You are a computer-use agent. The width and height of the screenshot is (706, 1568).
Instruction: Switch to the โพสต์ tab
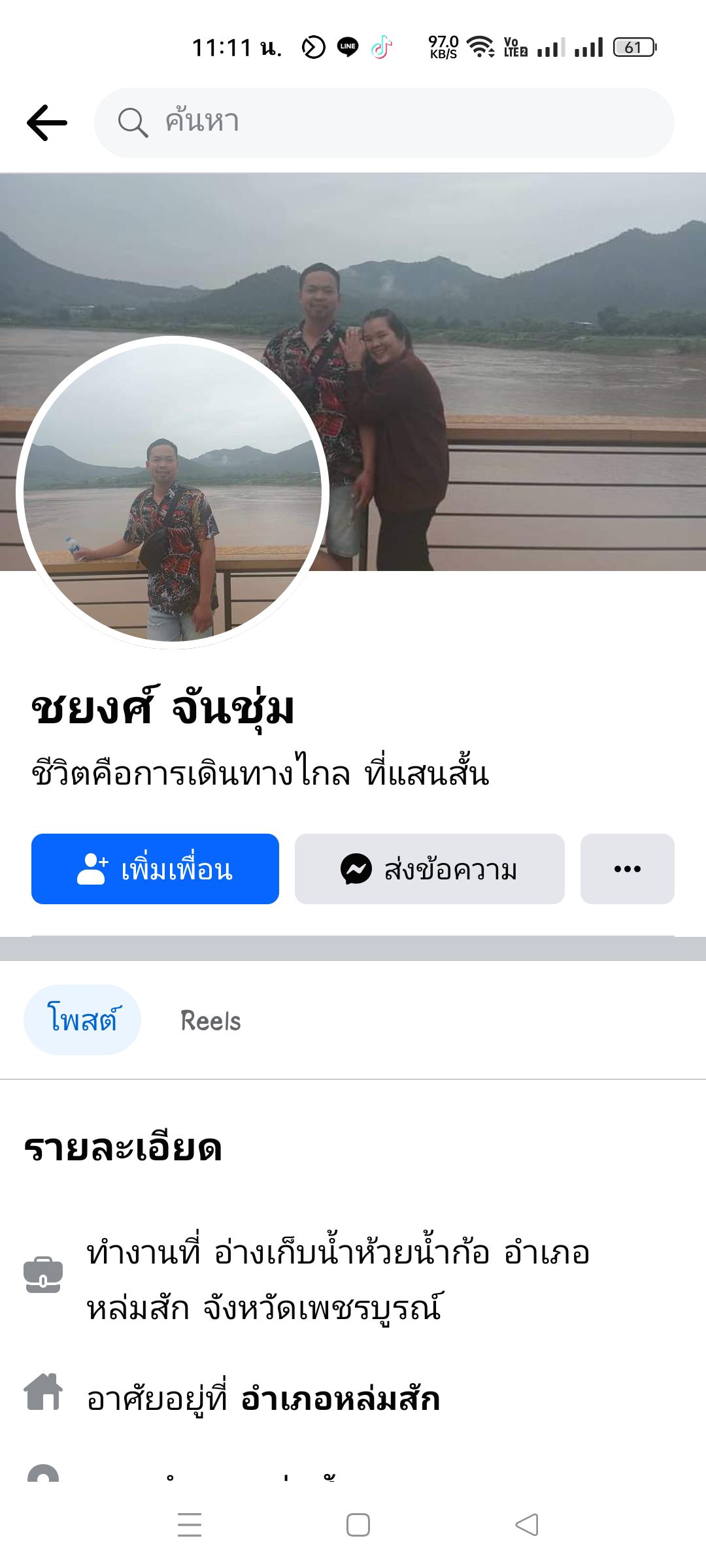click(82, 1020)
